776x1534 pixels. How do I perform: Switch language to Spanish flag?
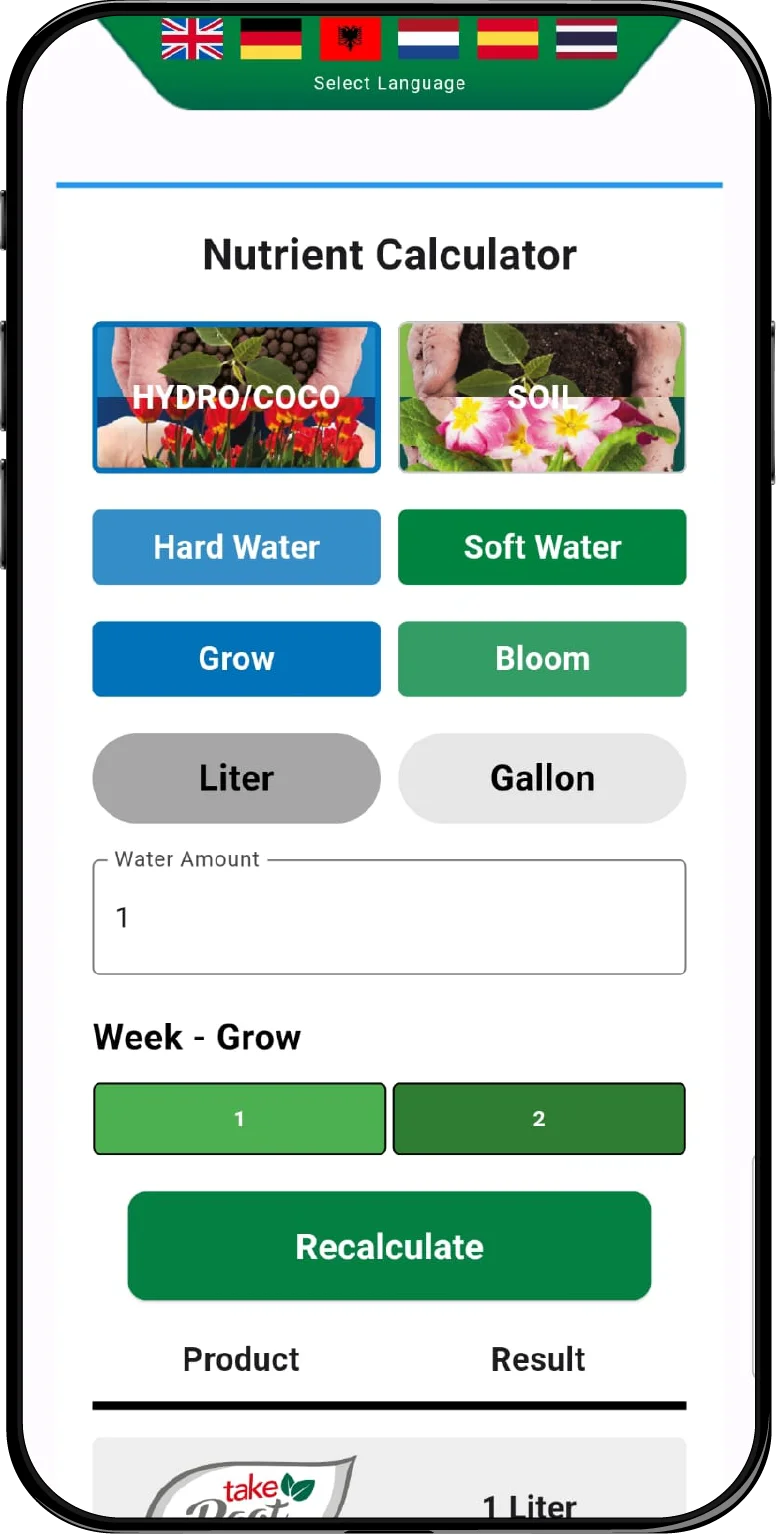(x=507, y=39)
